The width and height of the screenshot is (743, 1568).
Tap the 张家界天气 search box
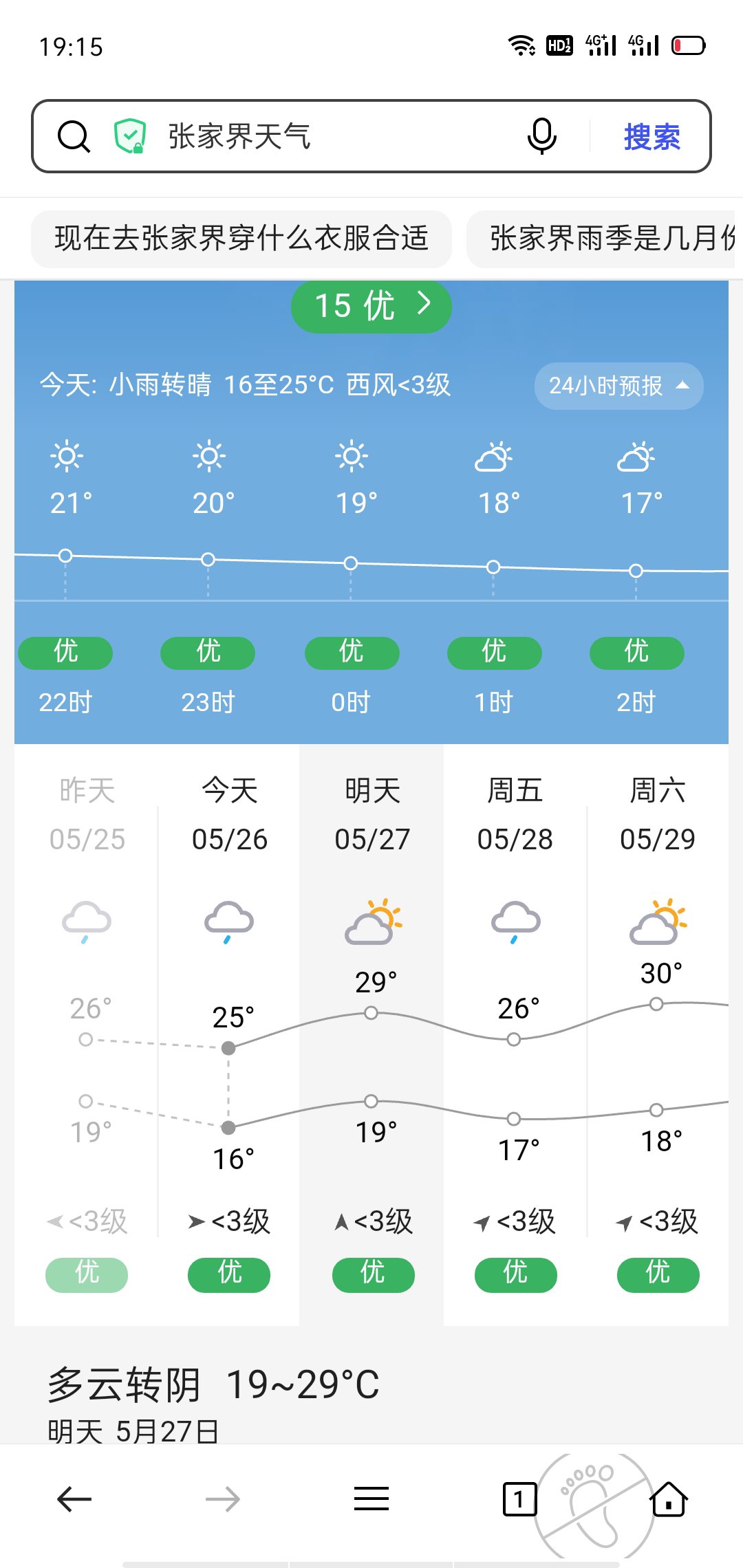[x=330, y=136]
